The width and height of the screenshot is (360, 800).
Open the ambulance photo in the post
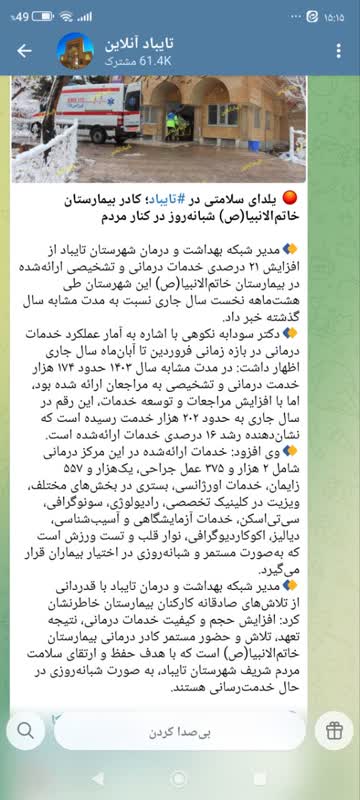pos(159,129)
